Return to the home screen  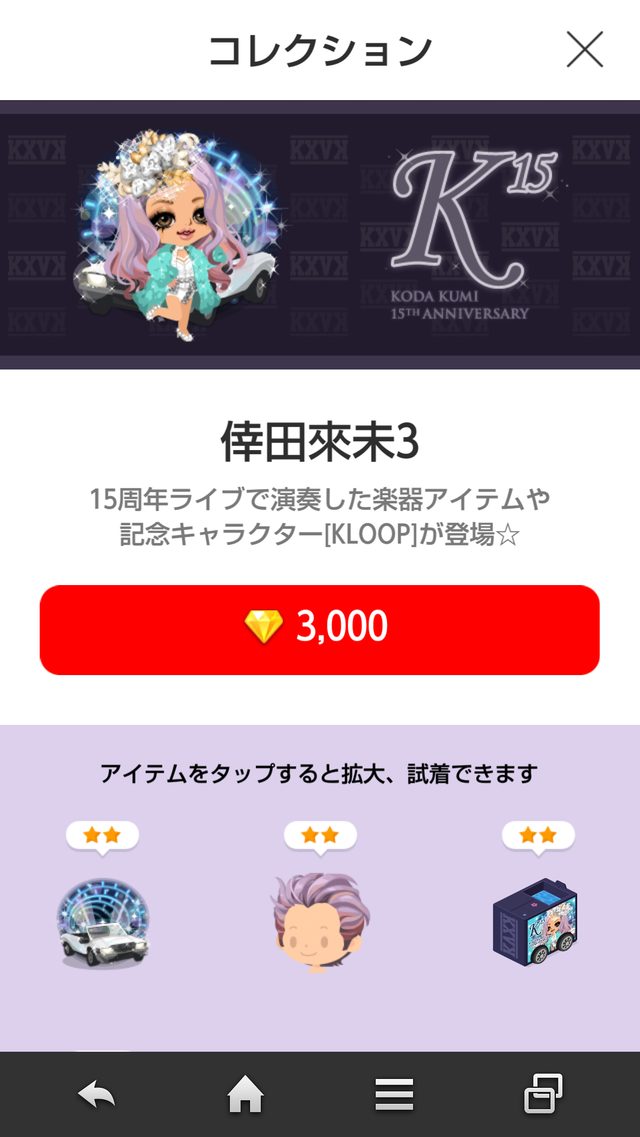[245, 1094]
